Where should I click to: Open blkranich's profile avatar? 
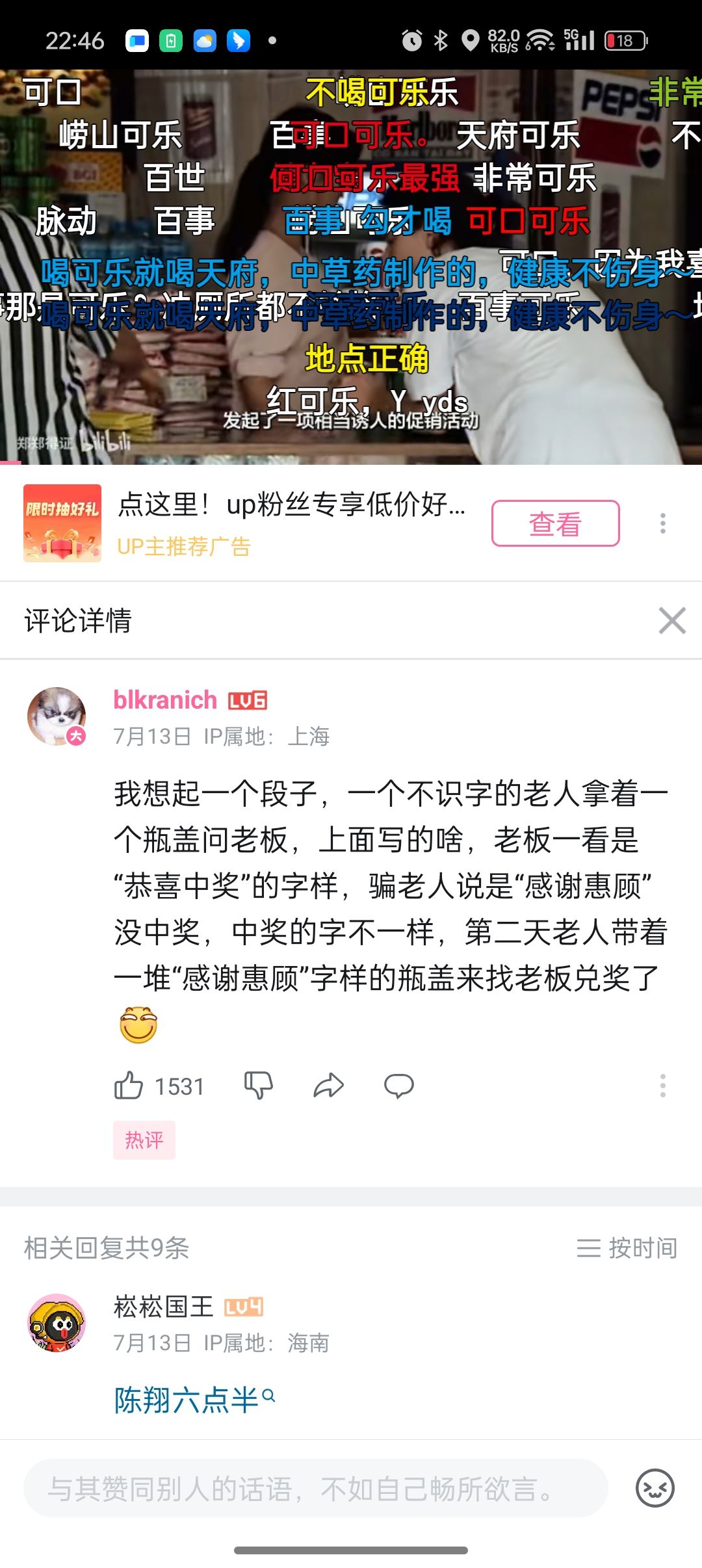click(x=57, y=716)
